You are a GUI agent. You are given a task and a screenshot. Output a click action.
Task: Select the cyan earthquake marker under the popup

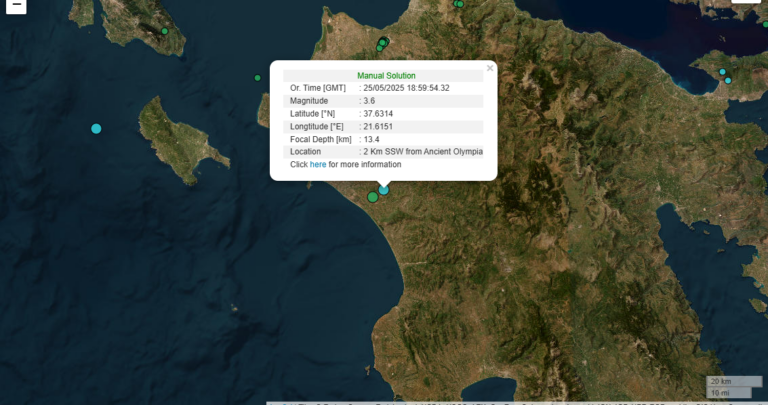click(384, 189)
